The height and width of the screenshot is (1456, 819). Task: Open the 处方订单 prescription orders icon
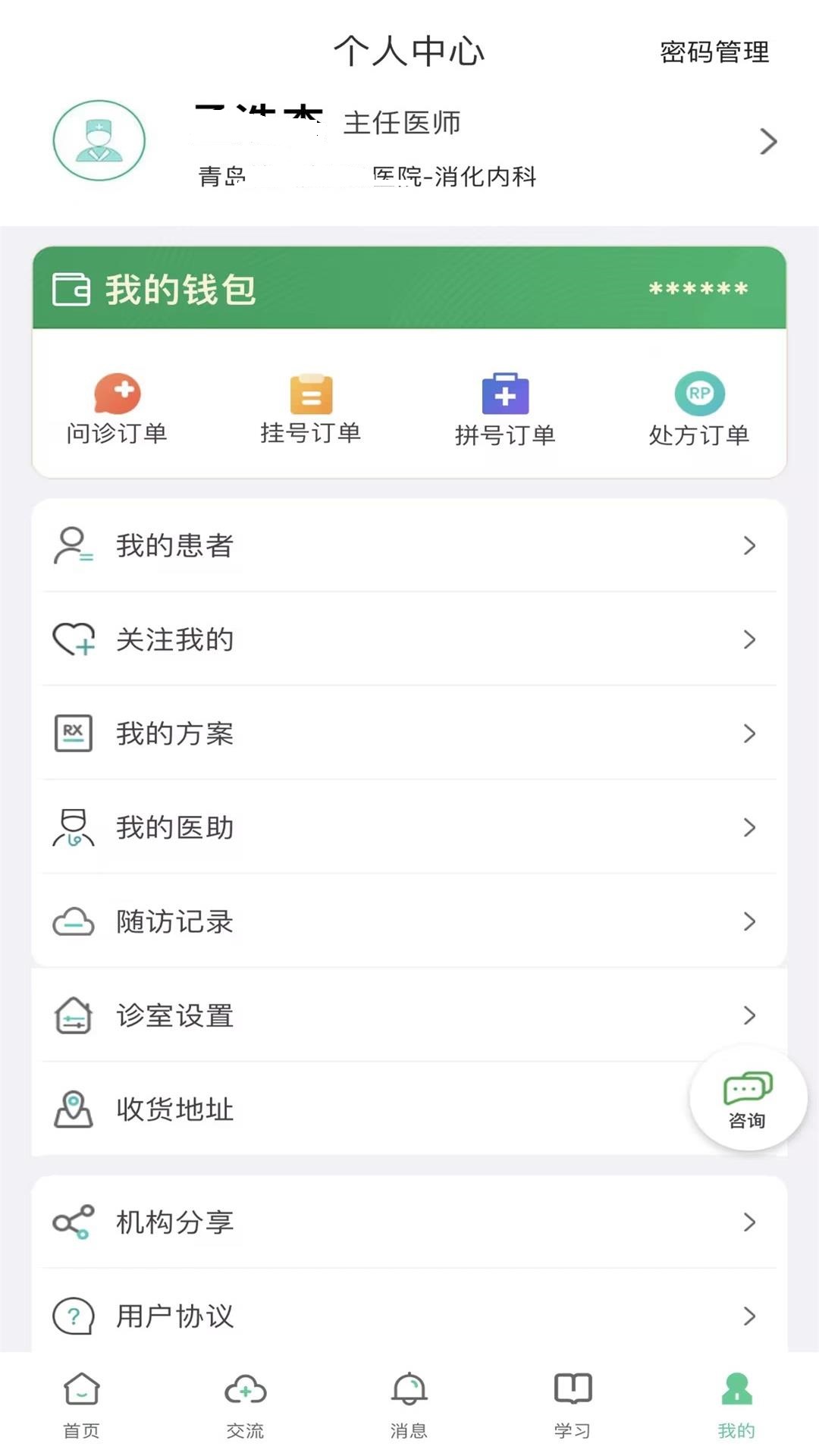(x=699, y=394)
